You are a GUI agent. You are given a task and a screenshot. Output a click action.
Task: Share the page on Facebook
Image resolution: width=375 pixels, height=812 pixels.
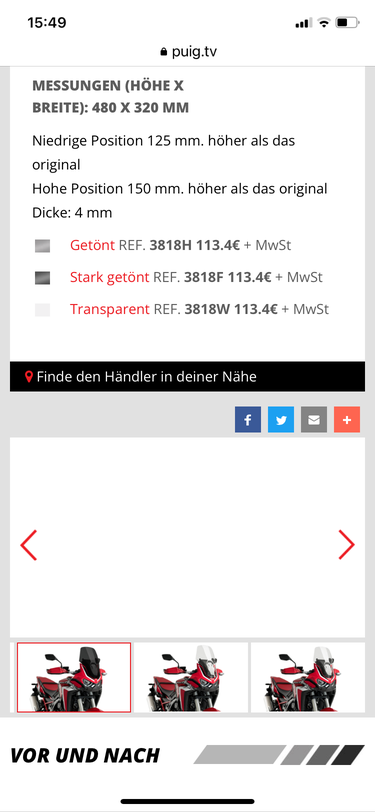(x=248, y=419)
